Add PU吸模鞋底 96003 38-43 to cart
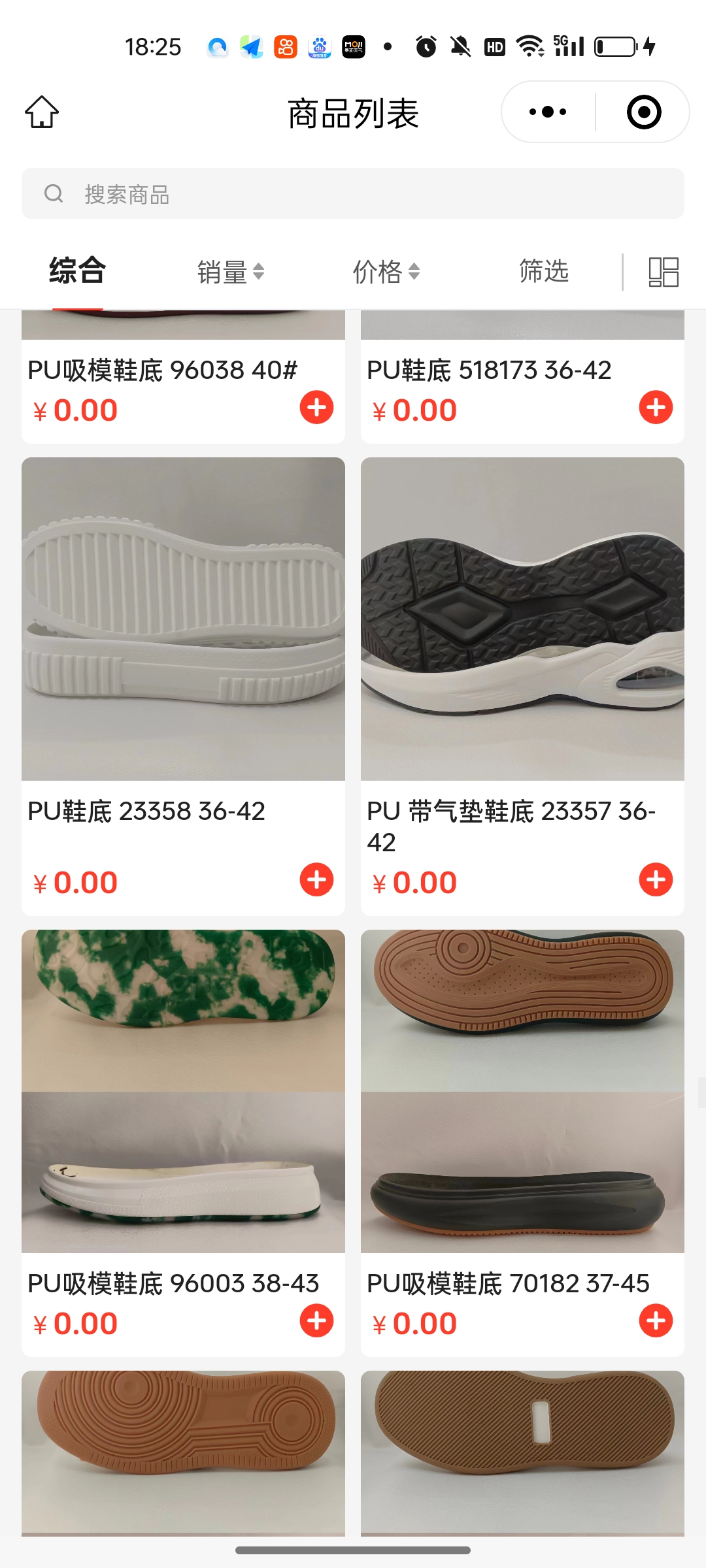This screenshot has height=1568, width=706. [316, 1321]
